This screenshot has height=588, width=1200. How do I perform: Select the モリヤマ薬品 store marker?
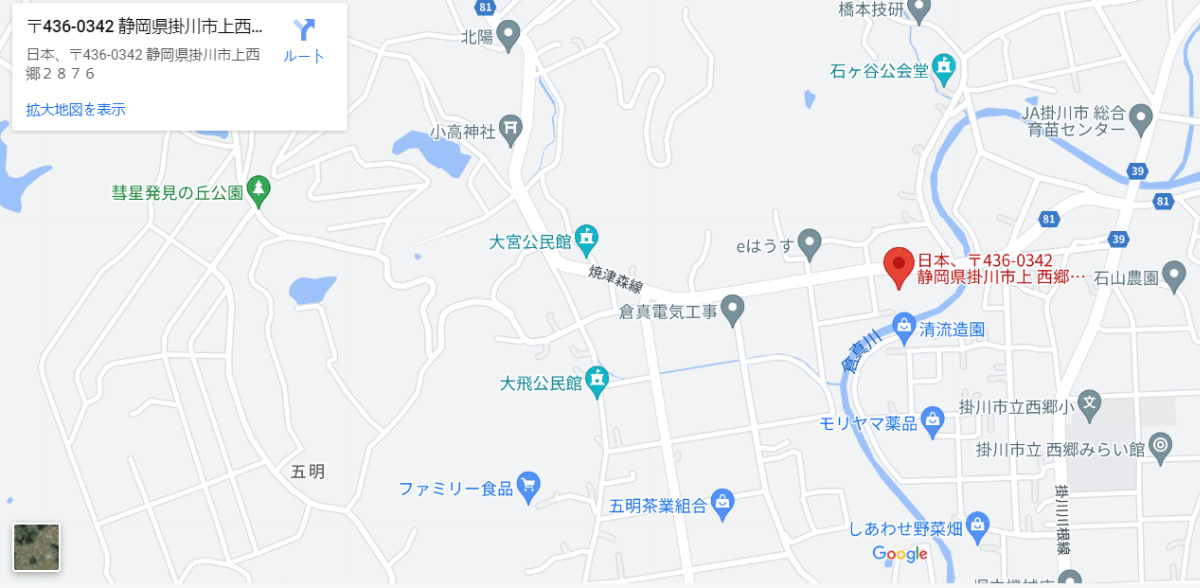[x=933, y=420]
